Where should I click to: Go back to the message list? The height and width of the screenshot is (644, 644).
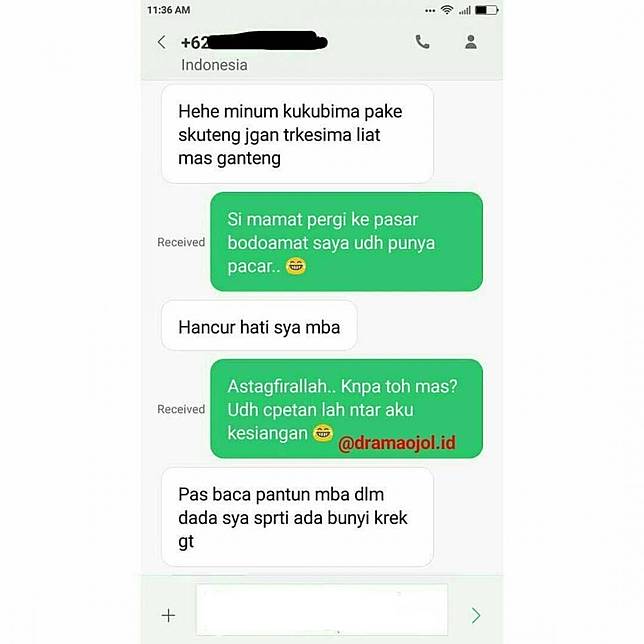click(162, 42)
